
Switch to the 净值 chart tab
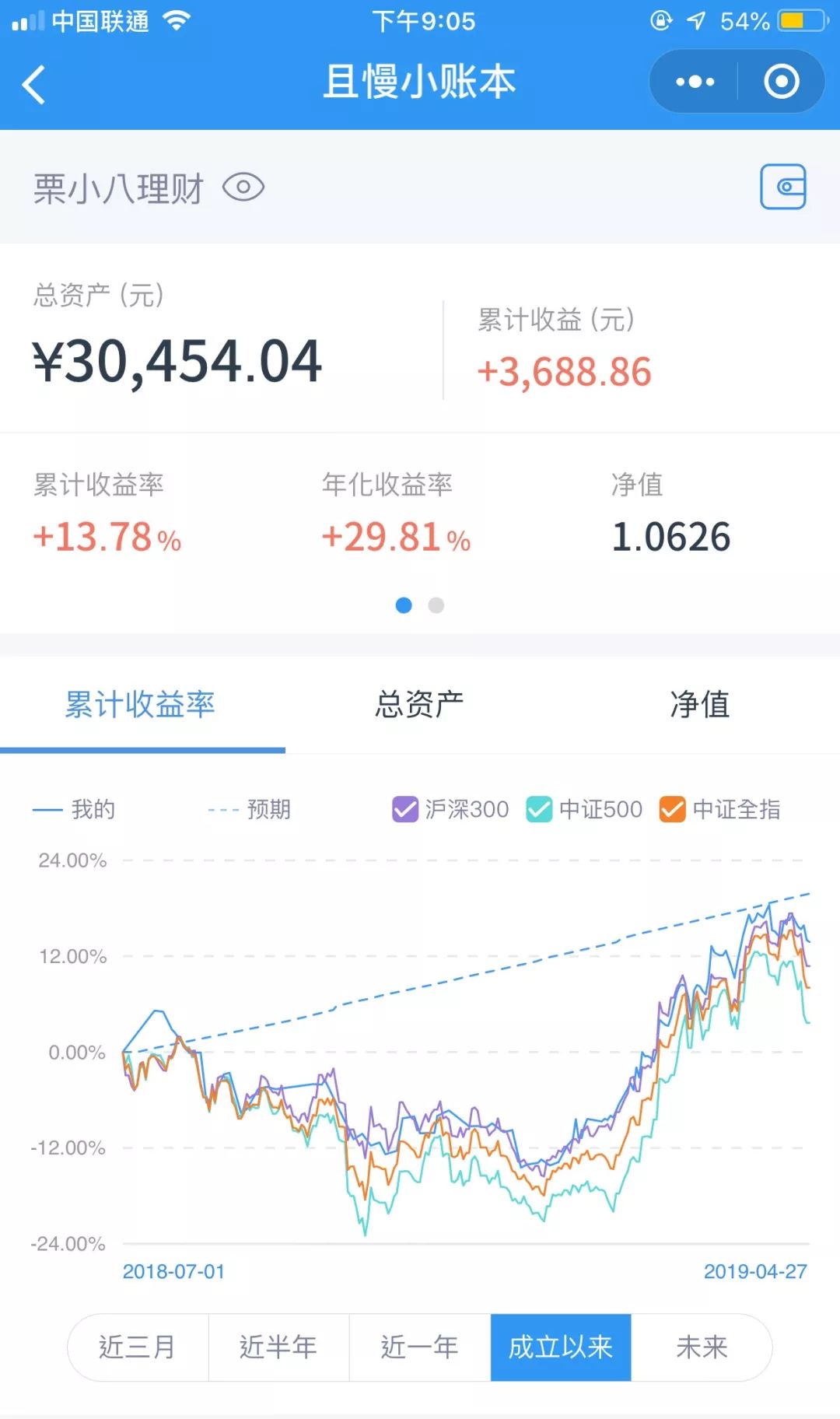point(699,705)
